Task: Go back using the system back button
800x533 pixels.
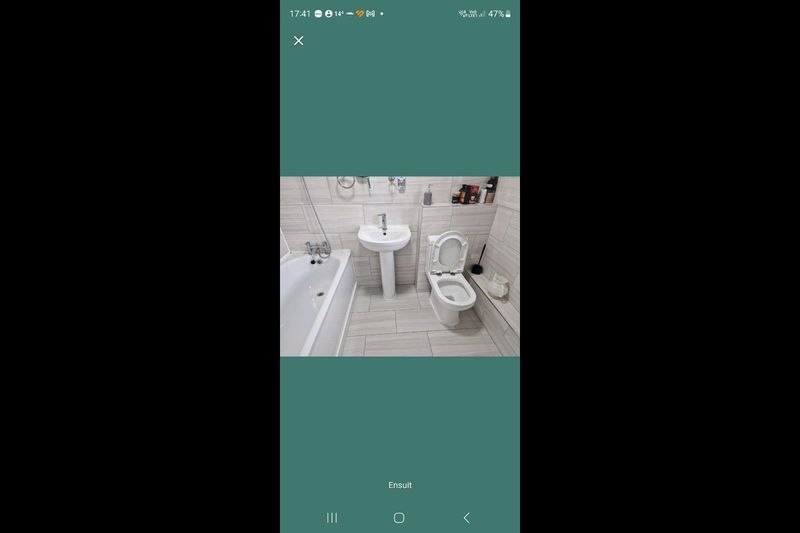Action: coord(466,518)
